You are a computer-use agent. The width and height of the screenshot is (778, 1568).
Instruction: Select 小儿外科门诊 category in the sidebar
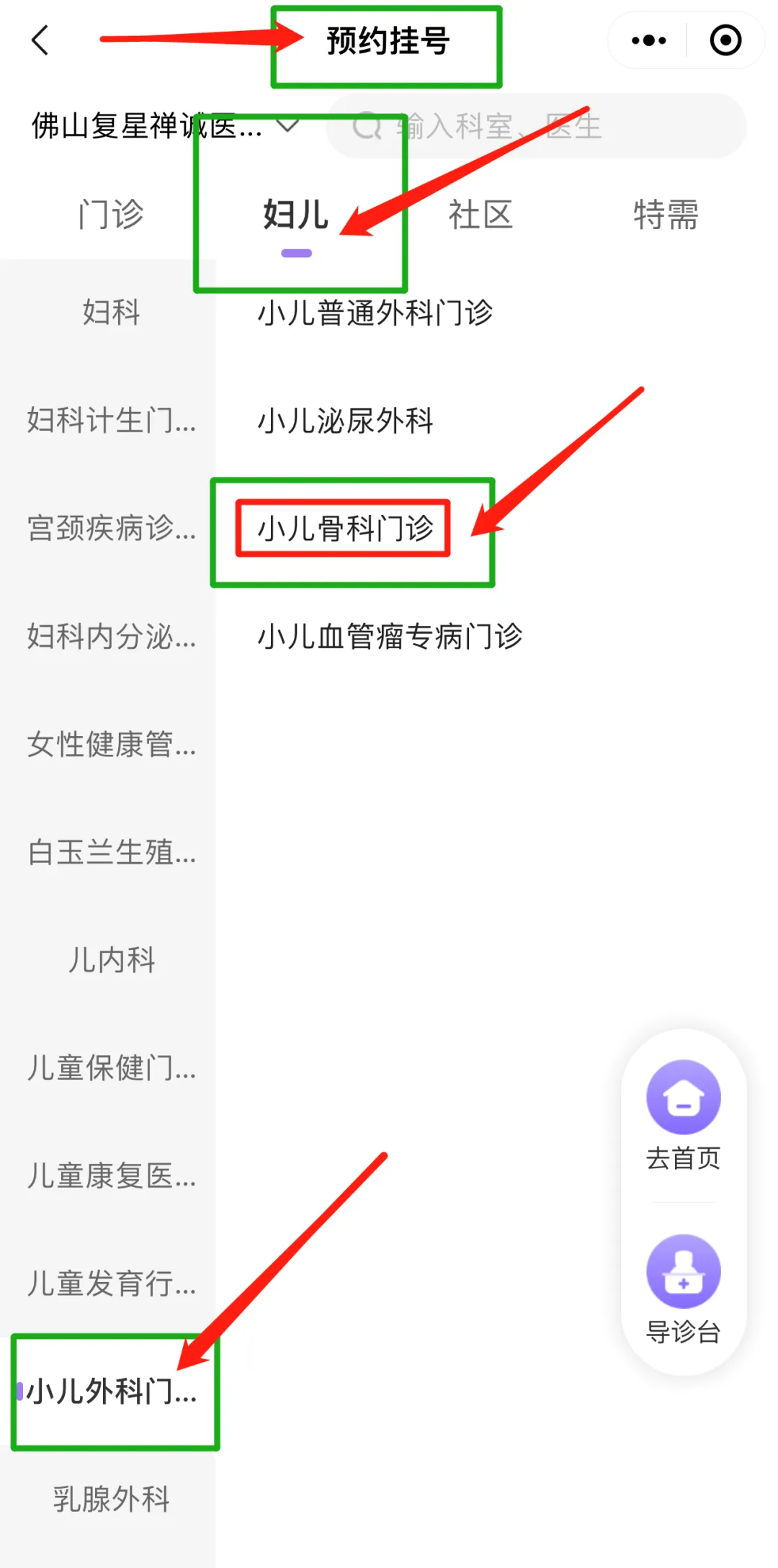110,1392
